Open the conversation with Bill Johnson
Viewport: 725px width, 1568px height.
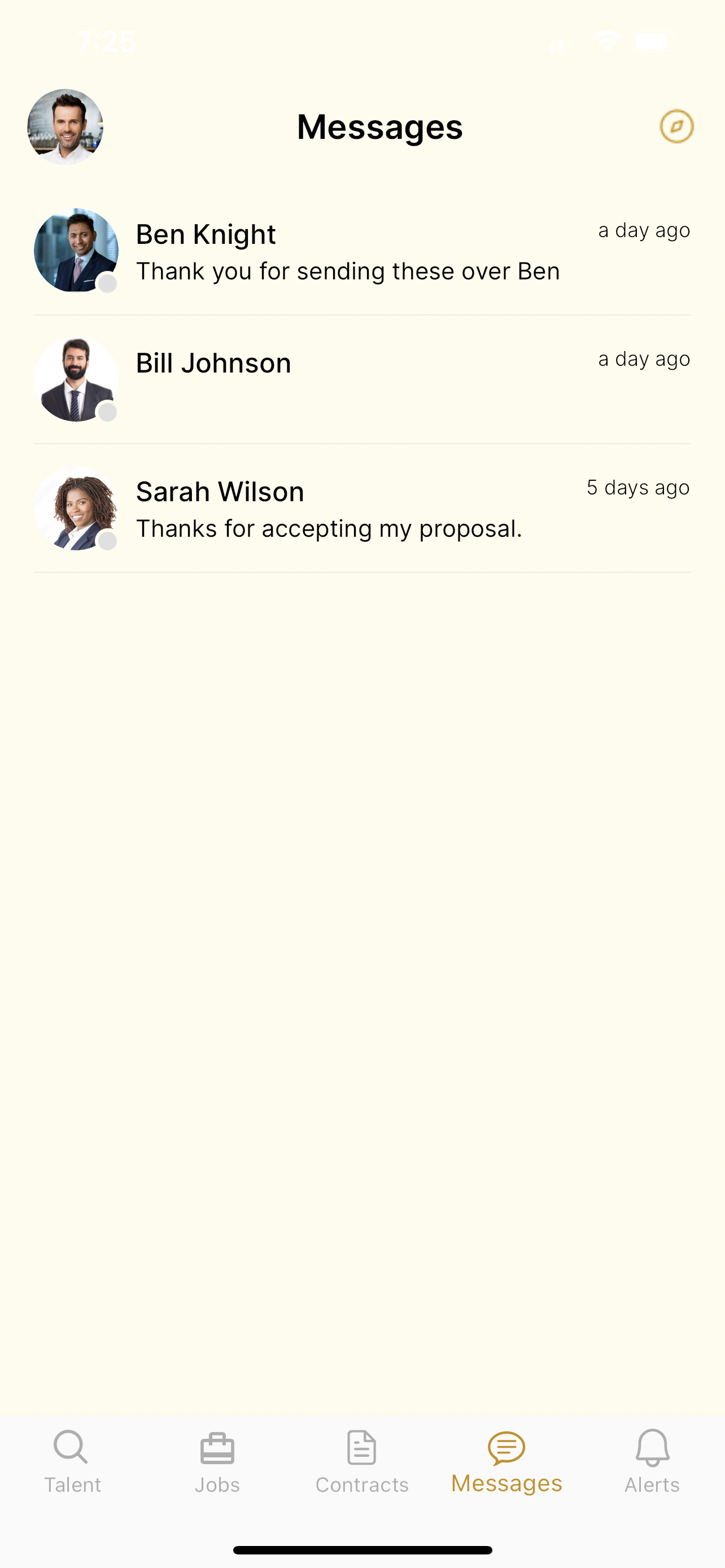pos(362,380)
